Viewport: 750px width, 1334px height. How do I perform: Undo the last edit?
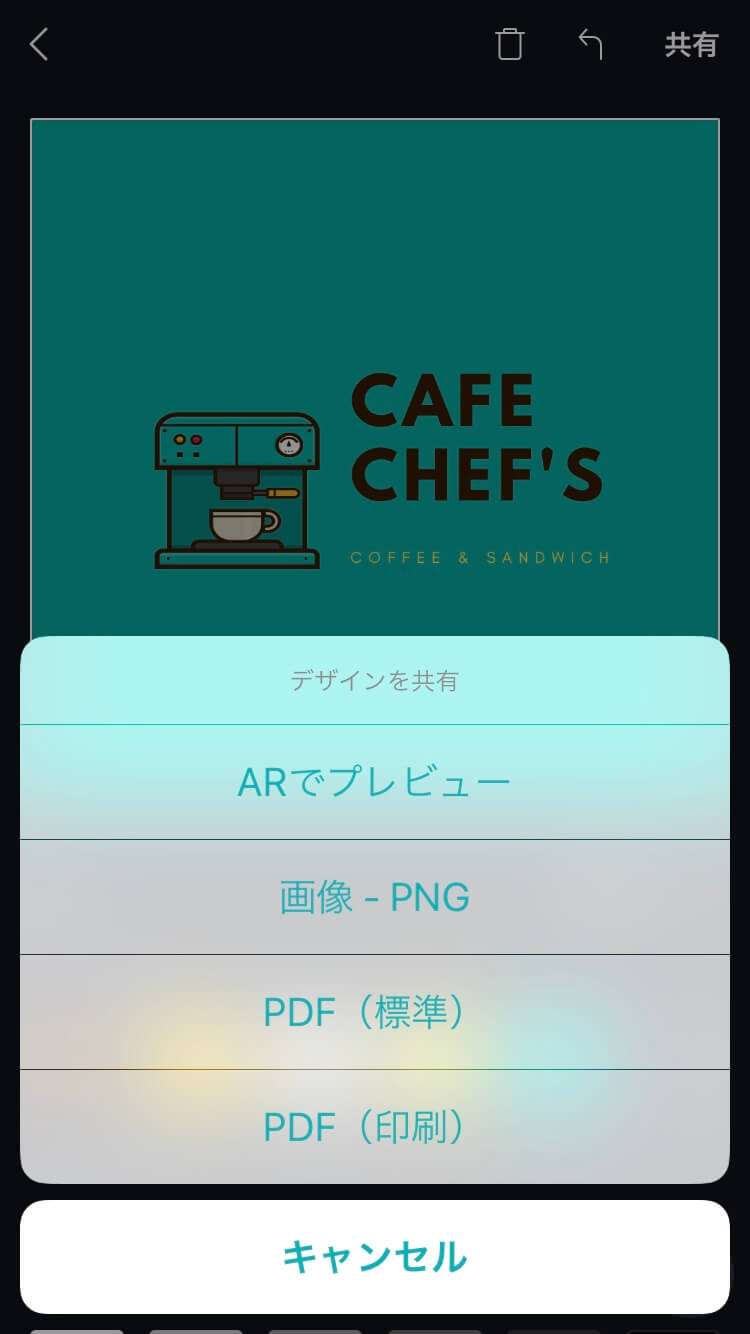tap(590, 44)
